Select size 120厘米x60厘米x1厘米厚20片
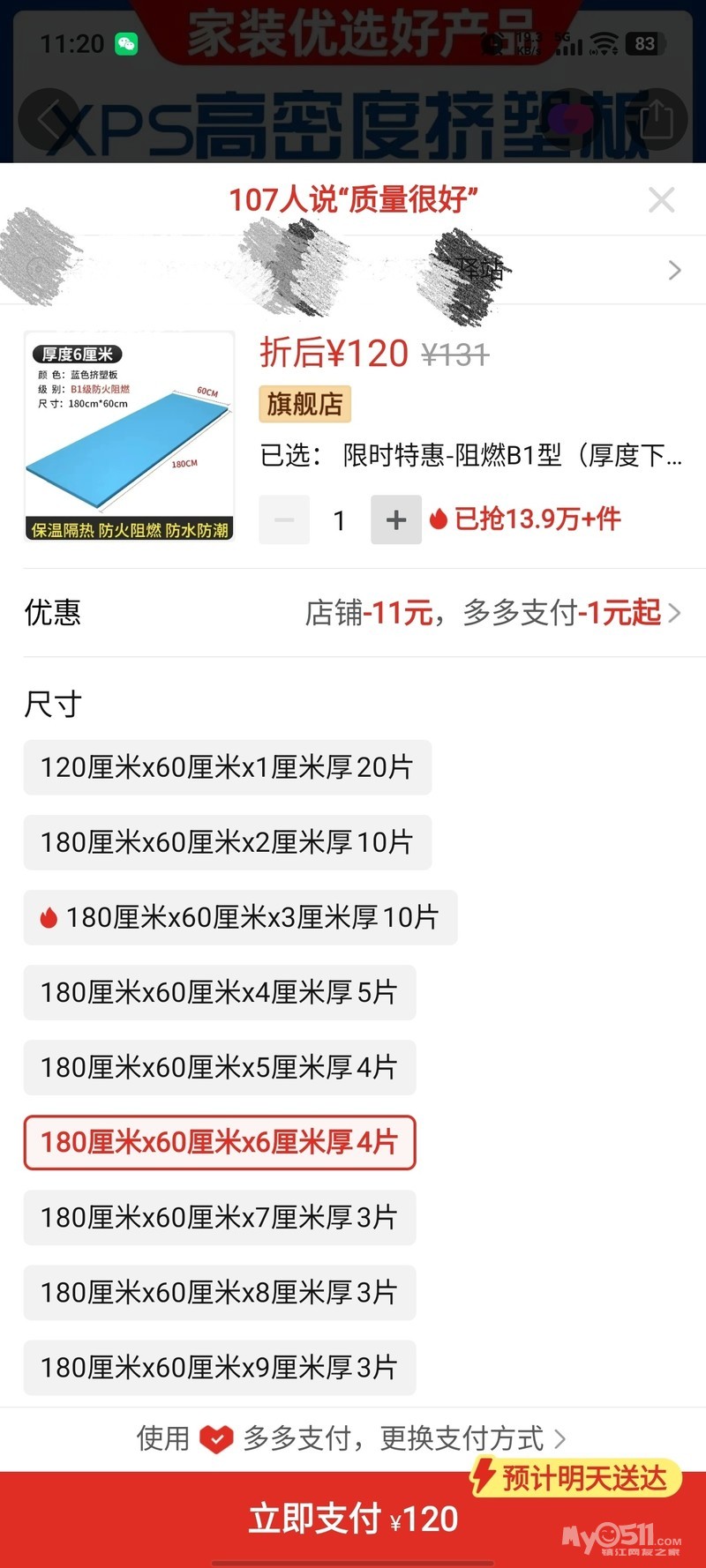This screenshot has height=1568, width=706. (227, 767)
